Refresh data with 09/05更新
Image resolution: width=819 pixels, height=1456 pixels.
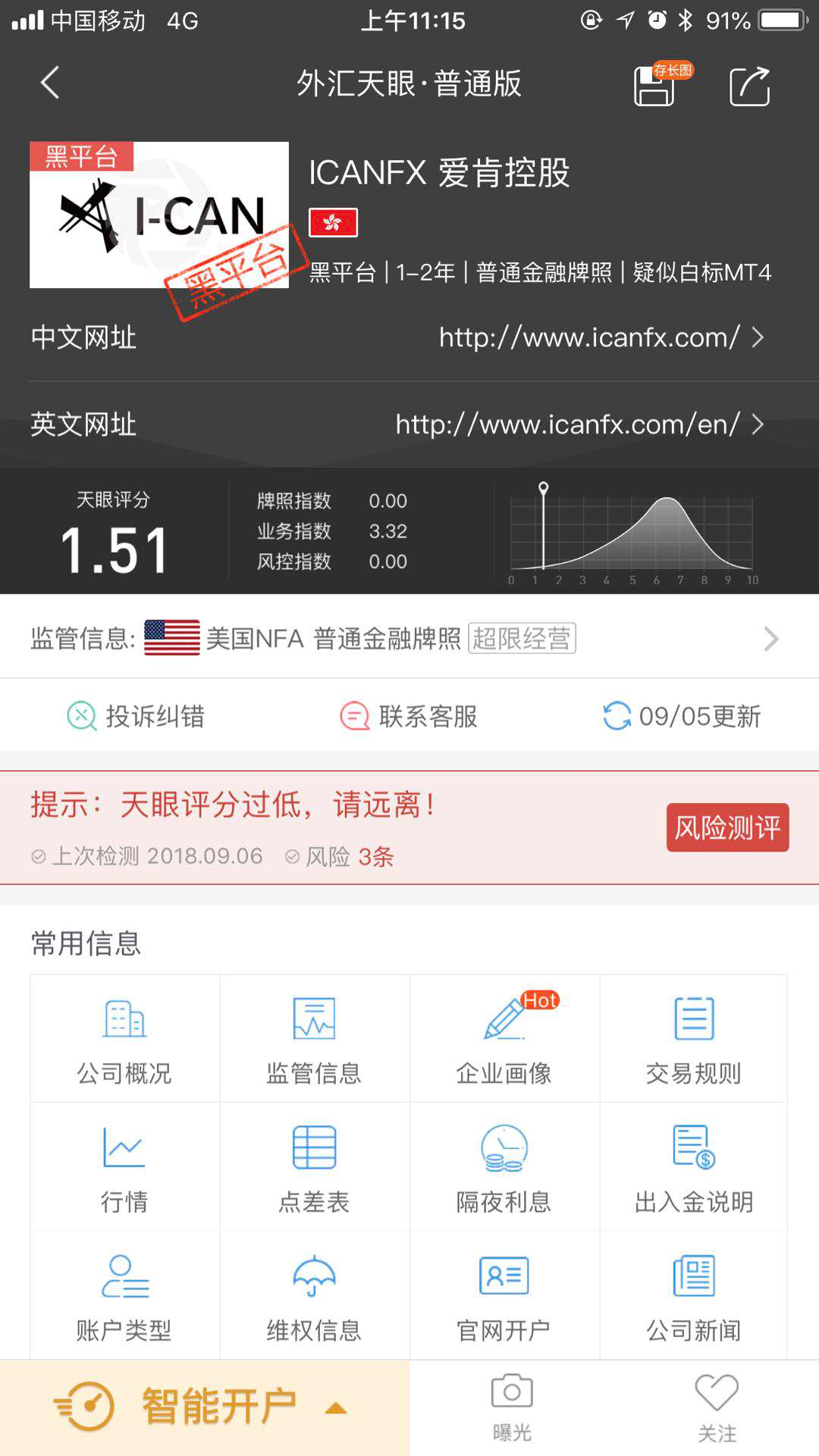coord(682,716)
